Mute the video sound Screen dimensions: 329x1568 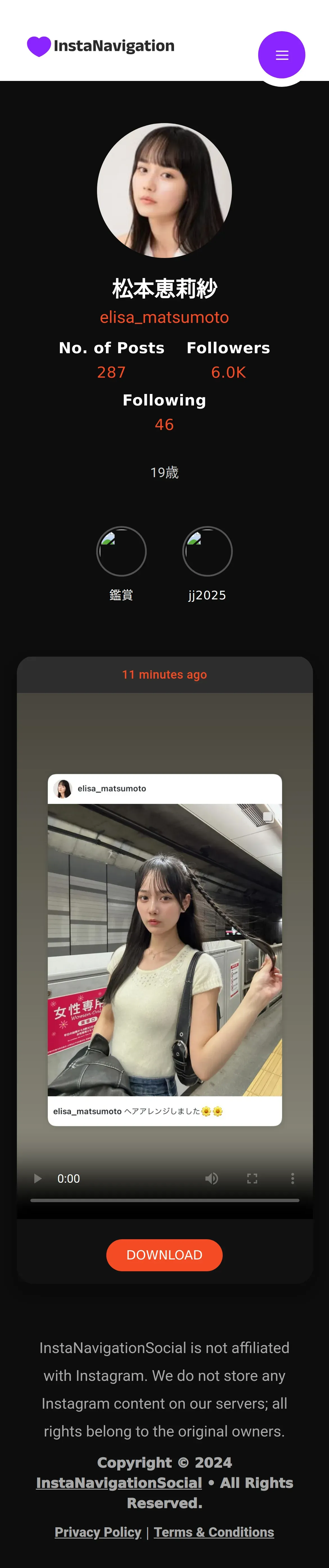pos(211,1179)
